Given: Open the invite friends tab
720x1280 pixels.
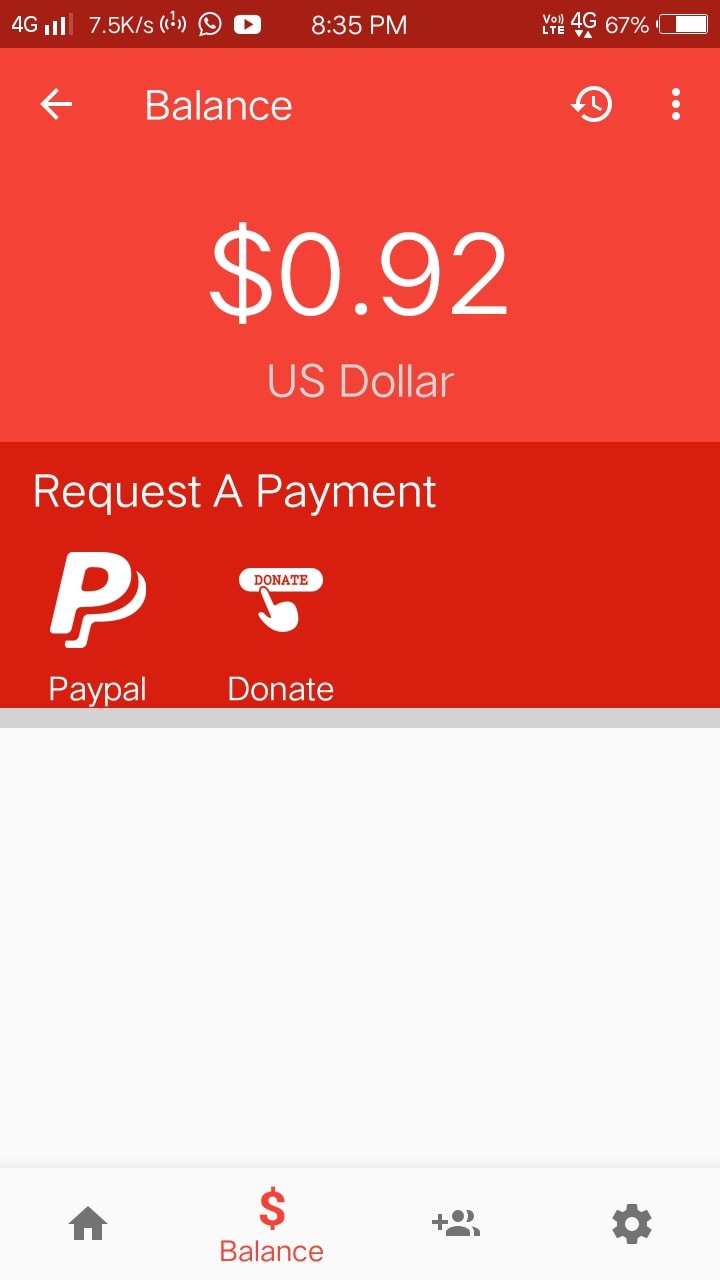Looking at the screenshot, I should click(x=456, y=1223).
